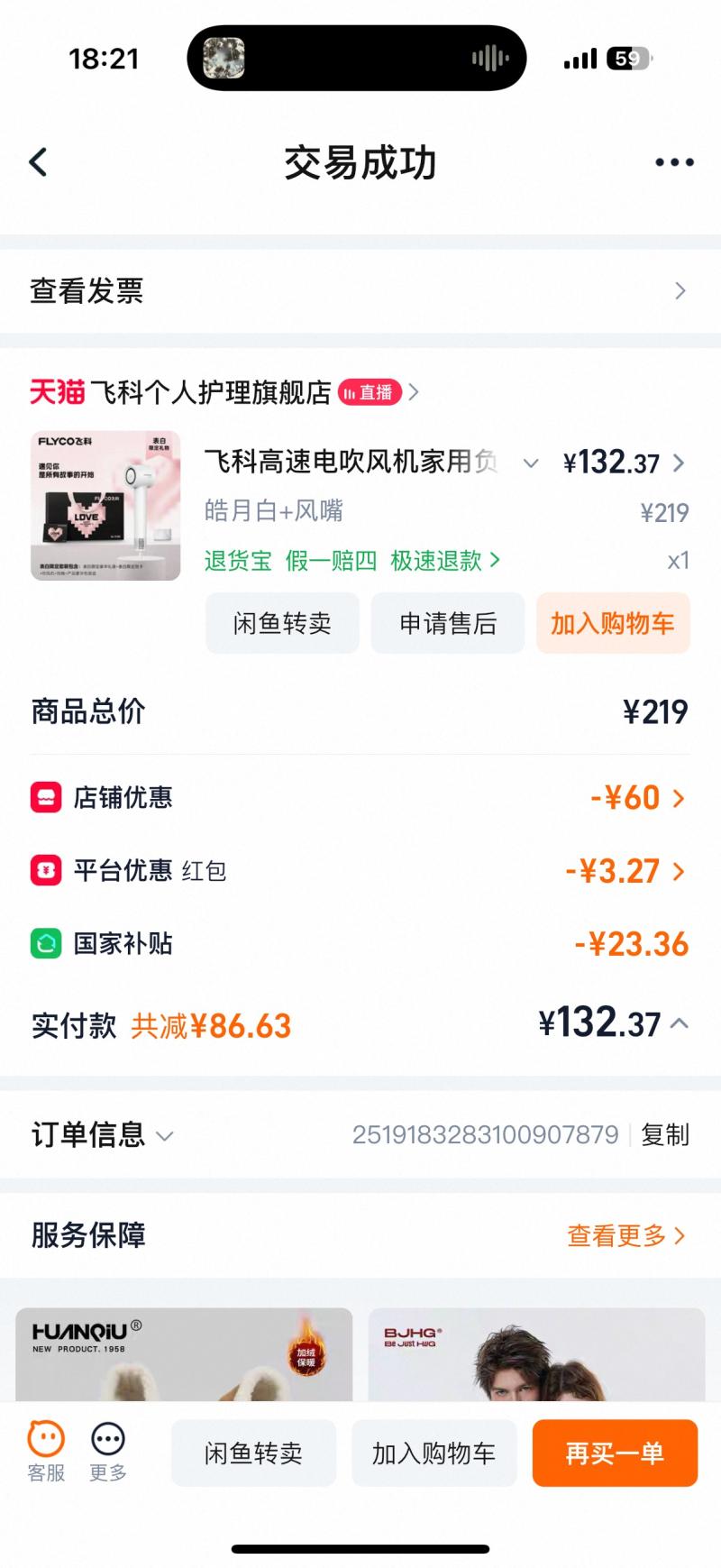This screenshot has width=721, height=1568.
Task: Tap 申请售后 to request after-sales service
Action: (x=448, y=623)
